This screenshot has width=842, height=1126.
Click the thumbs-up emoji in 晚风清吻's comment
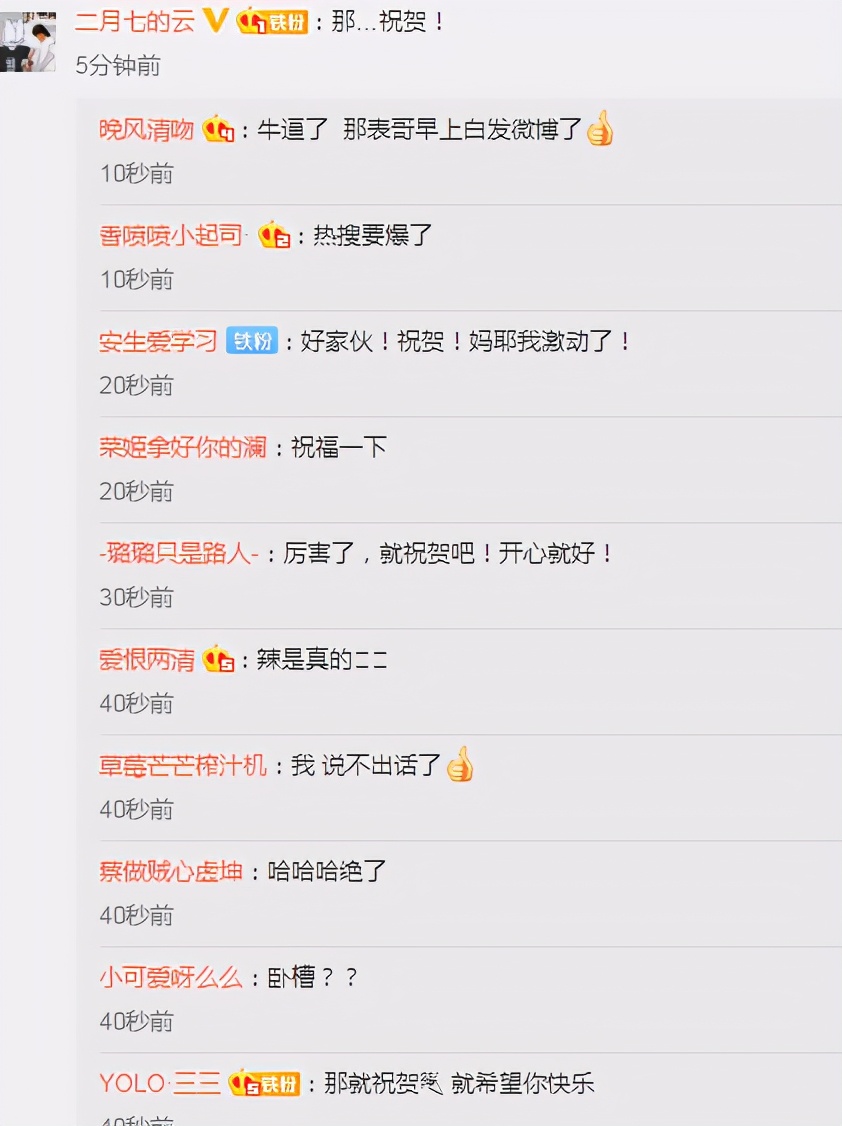pos(599,128)
